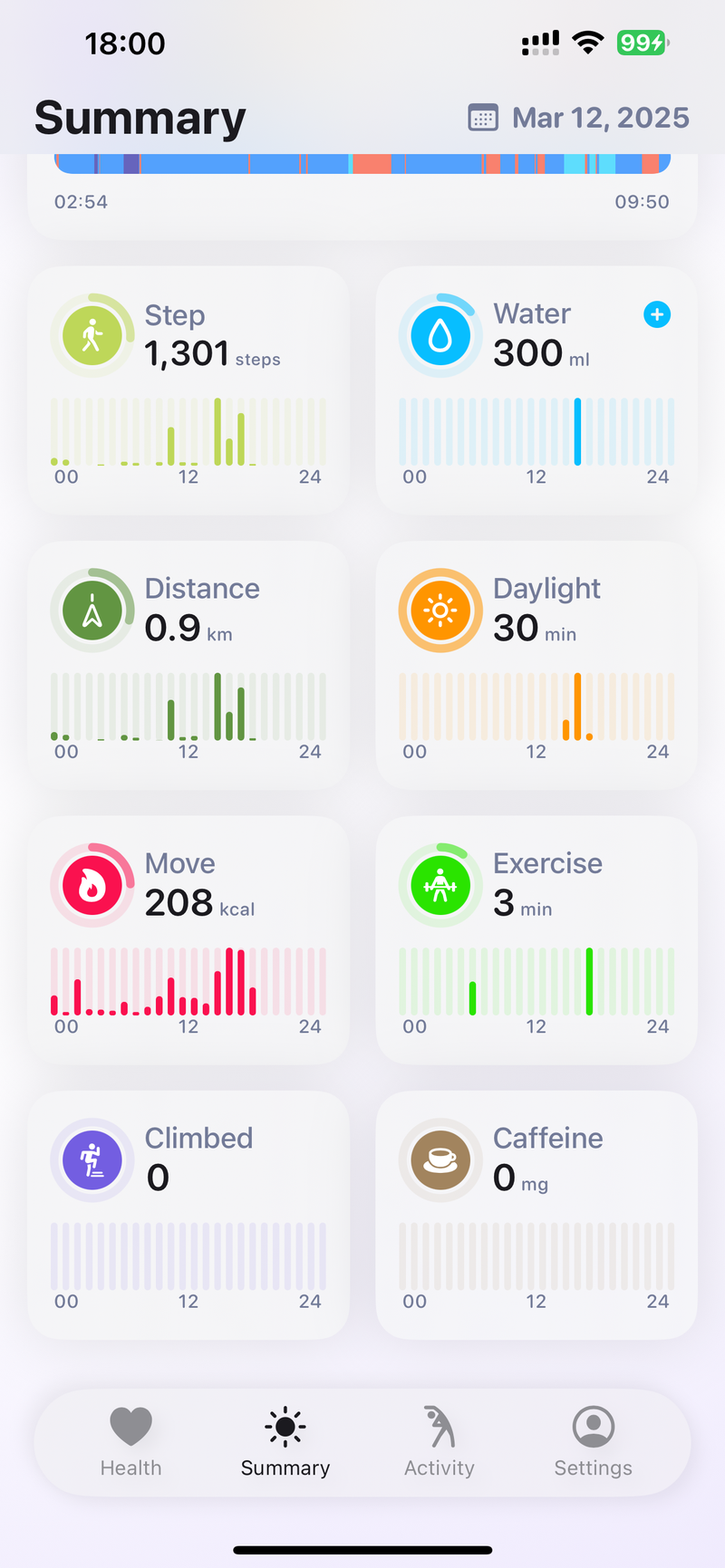The image size is (725, 1568).
Task: Open the date picker showing Mar 12, 2025
Action: coord(578,118)
